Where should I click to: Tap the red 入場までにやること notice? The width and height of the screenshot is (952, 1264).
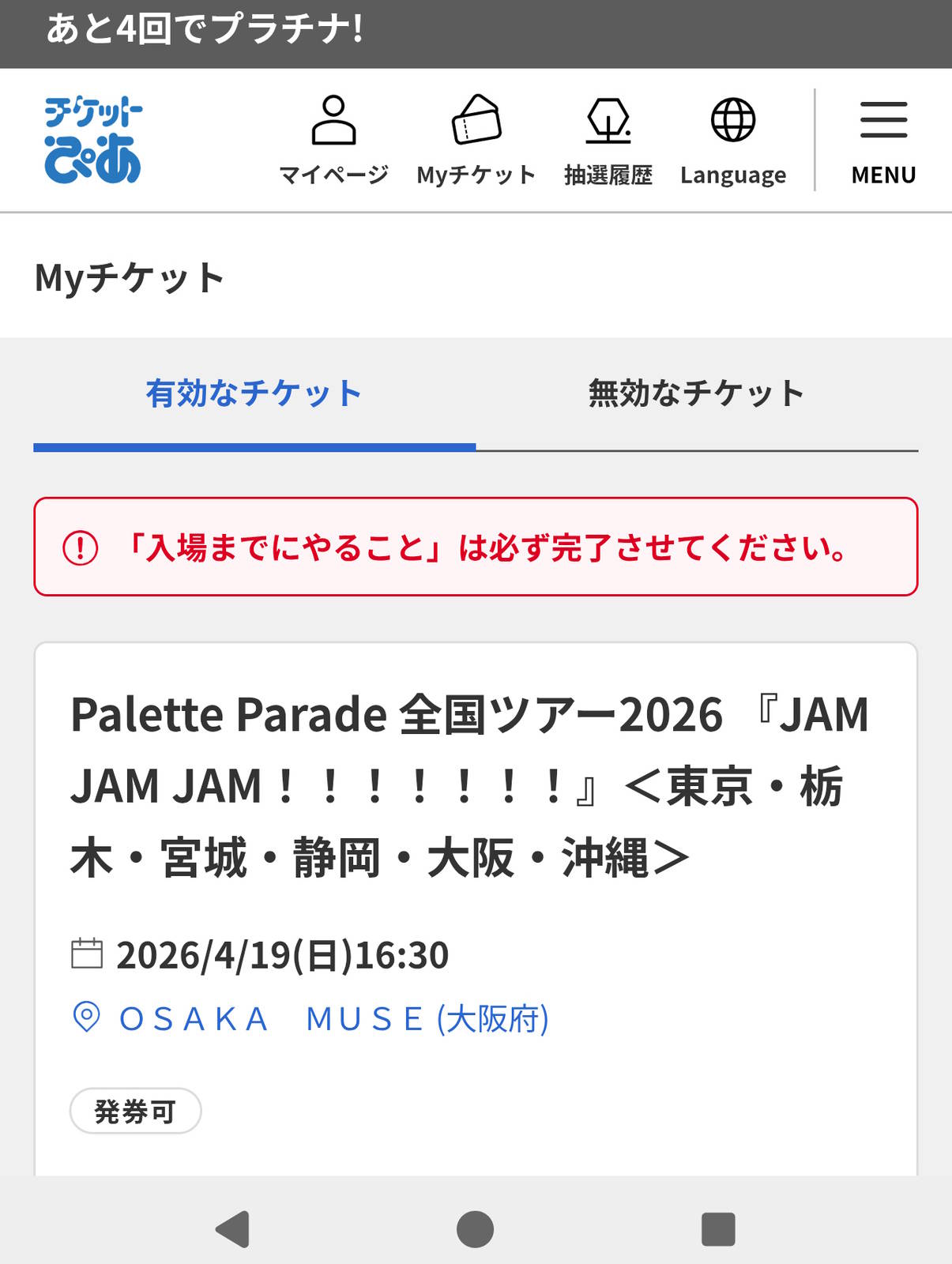coord(476,547)
